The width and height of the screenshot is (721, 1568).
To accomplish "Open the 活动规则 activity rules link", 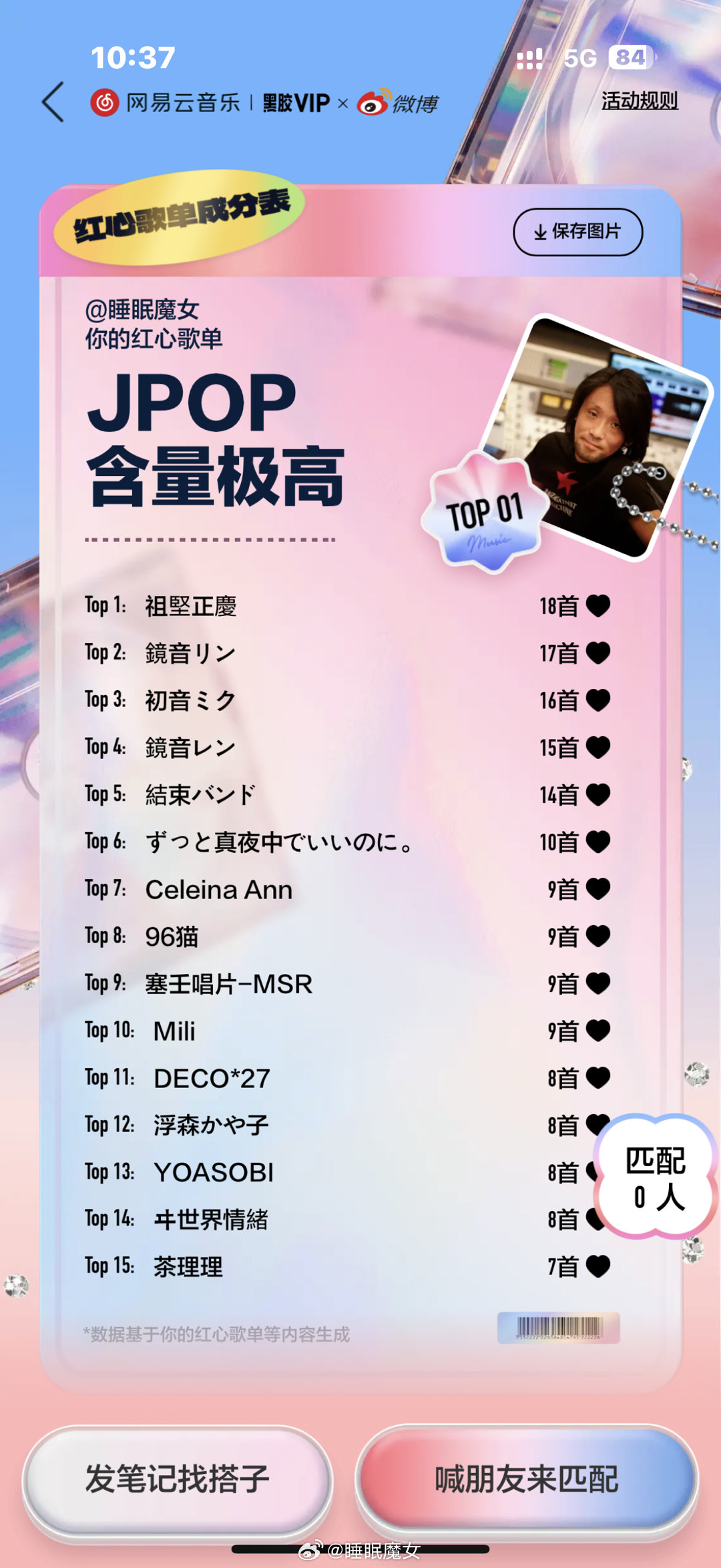I will point(639,101).
